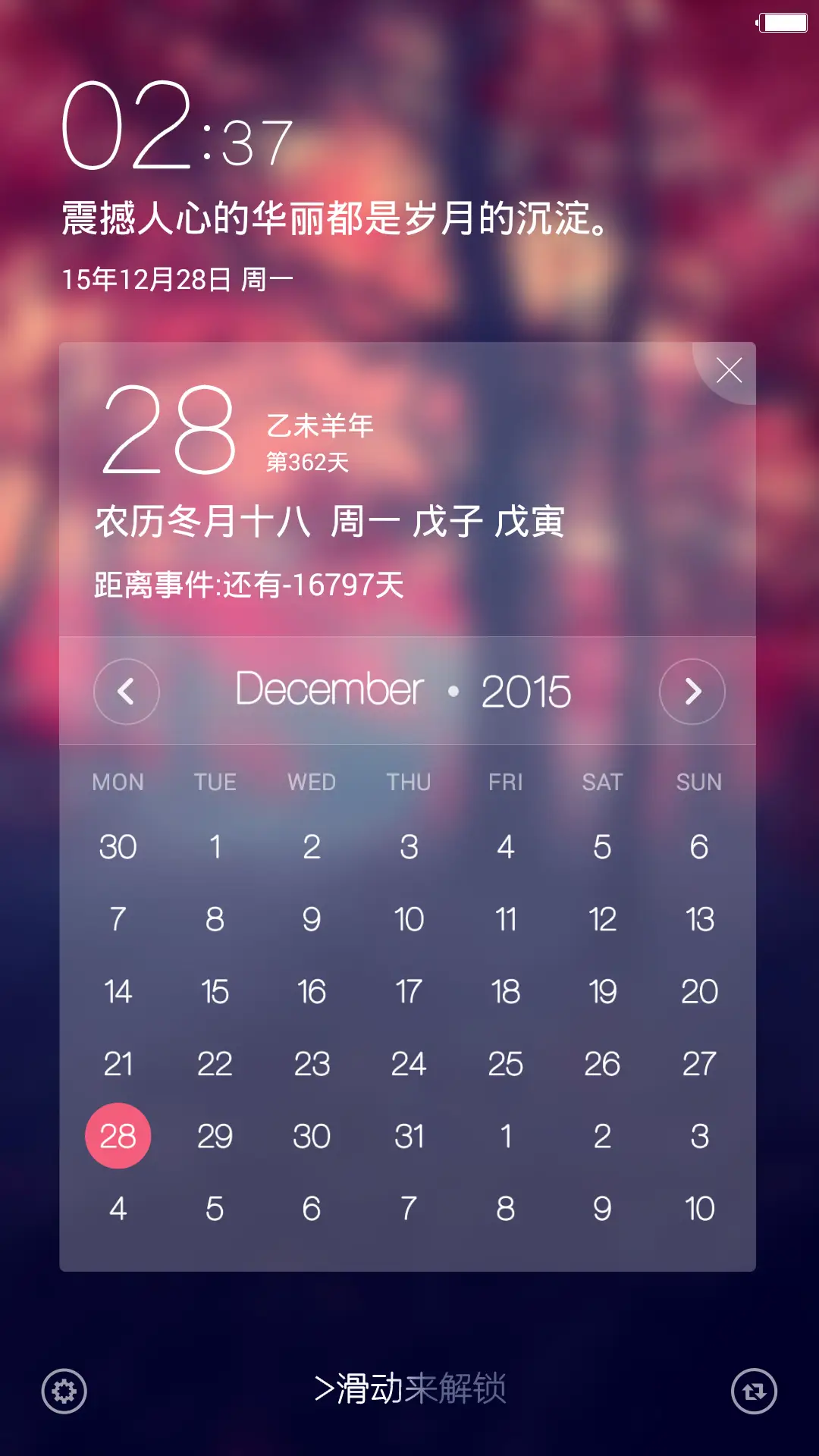Dismiss the calendar widget via X button

click(729, 369)
